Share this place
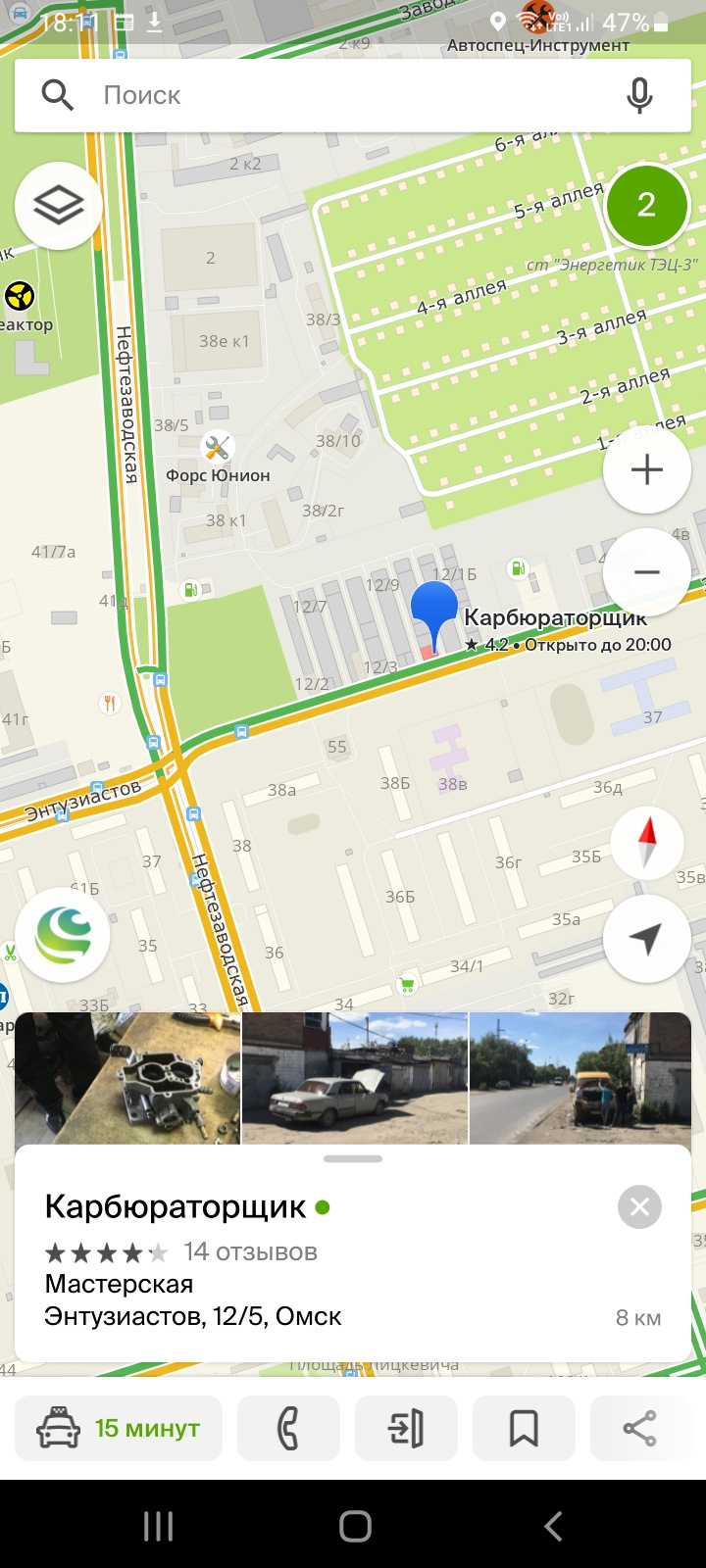 (x=640, y=1429)
